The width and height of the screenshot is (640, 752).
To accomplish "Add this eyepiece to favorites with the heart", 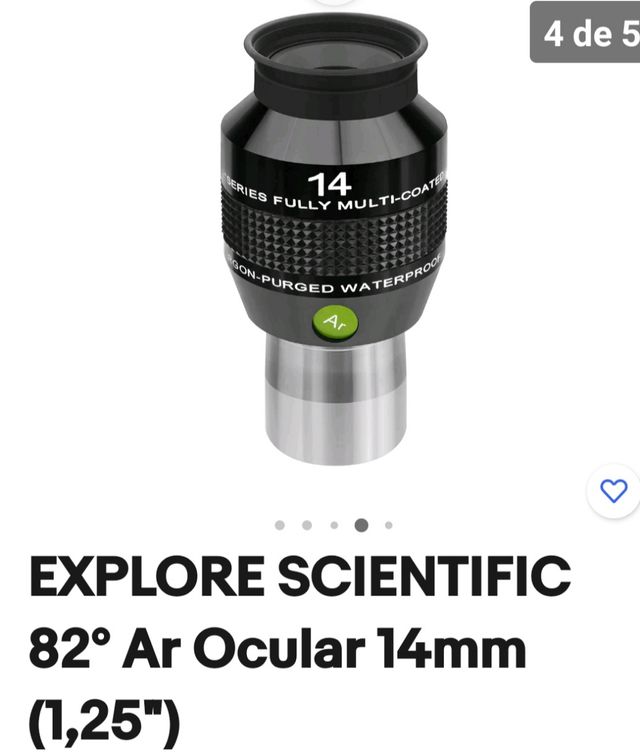I will tap(612, 490).
